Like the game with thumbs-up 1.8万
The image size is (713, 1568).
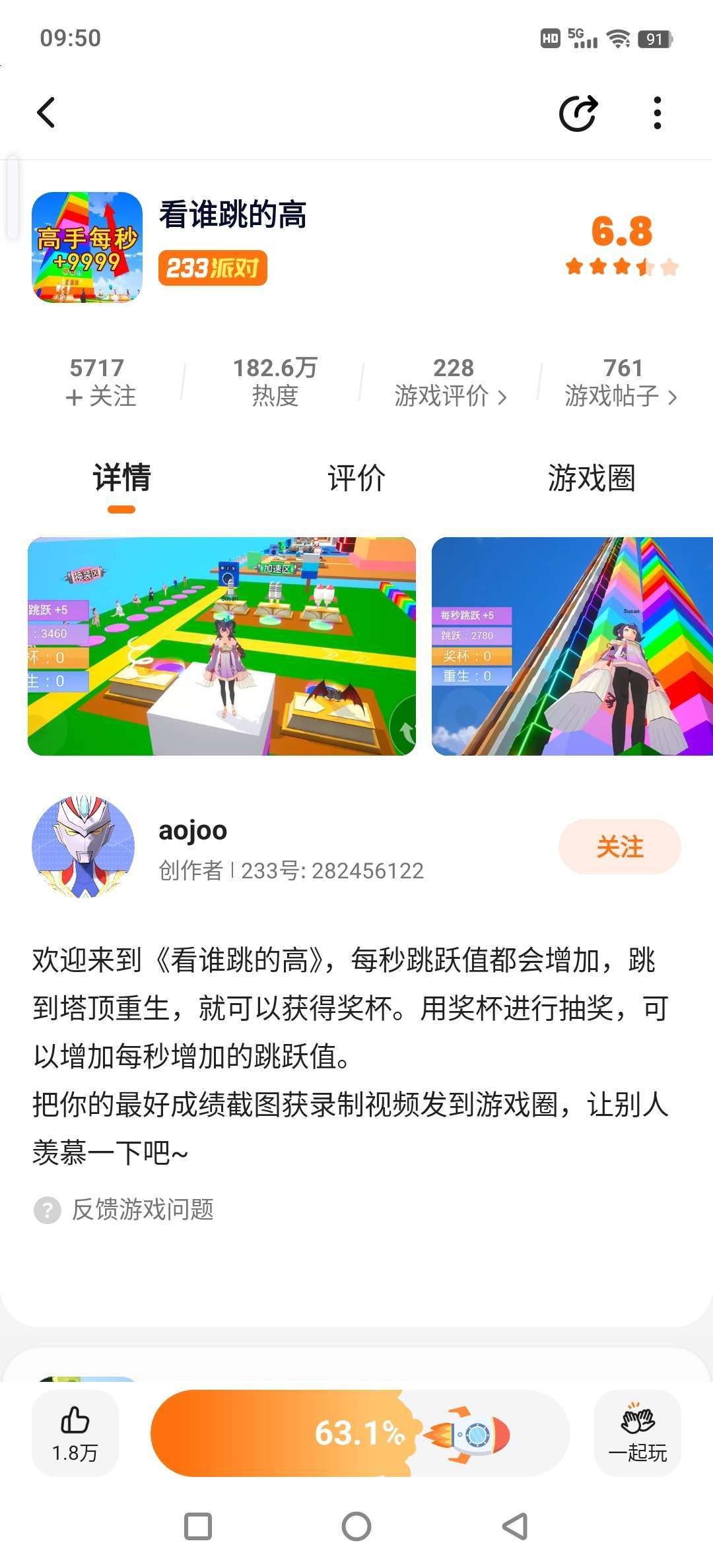(75, 1433)
